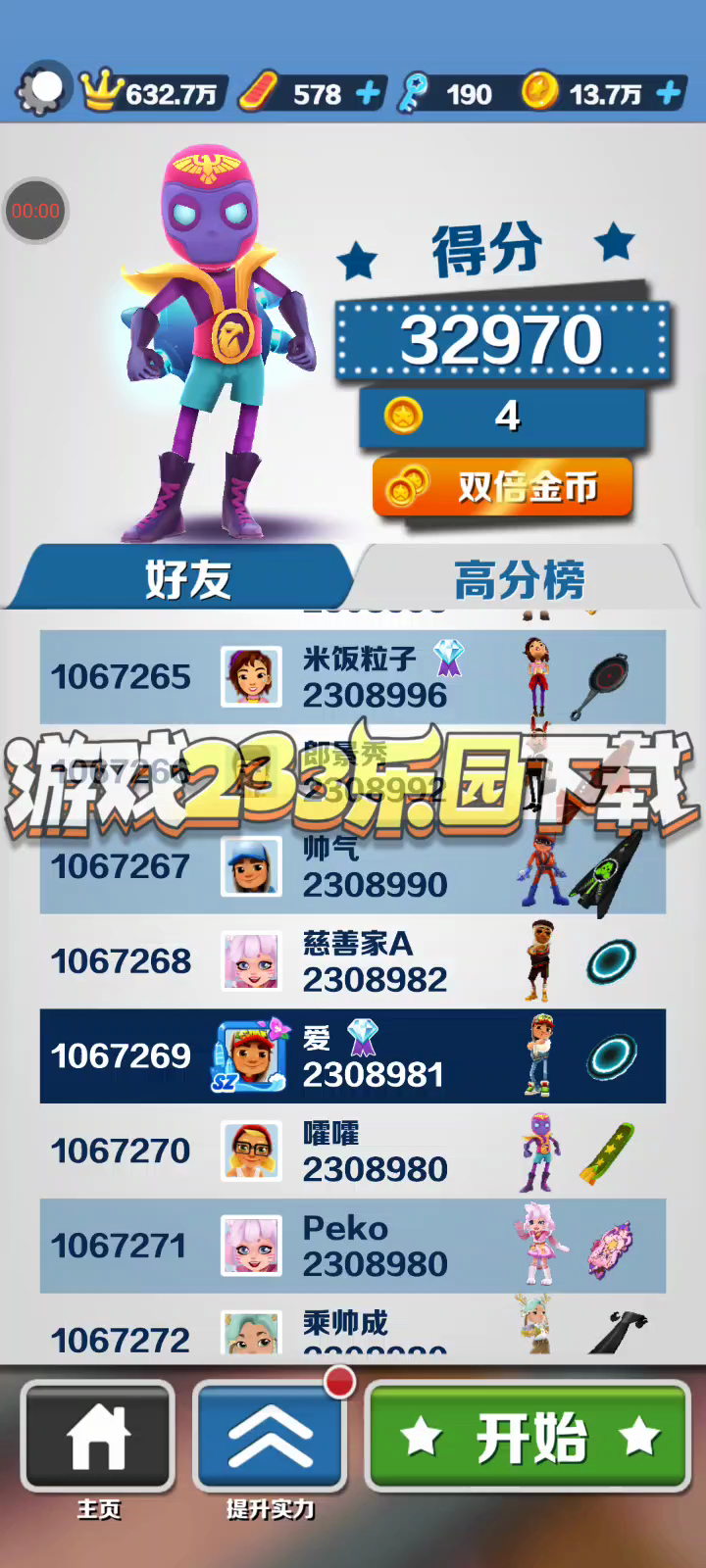The height and width of the screenshot is (1568, 706).
Task: Tap the crown score 632.7万 counter
Action: click(155, 94)
